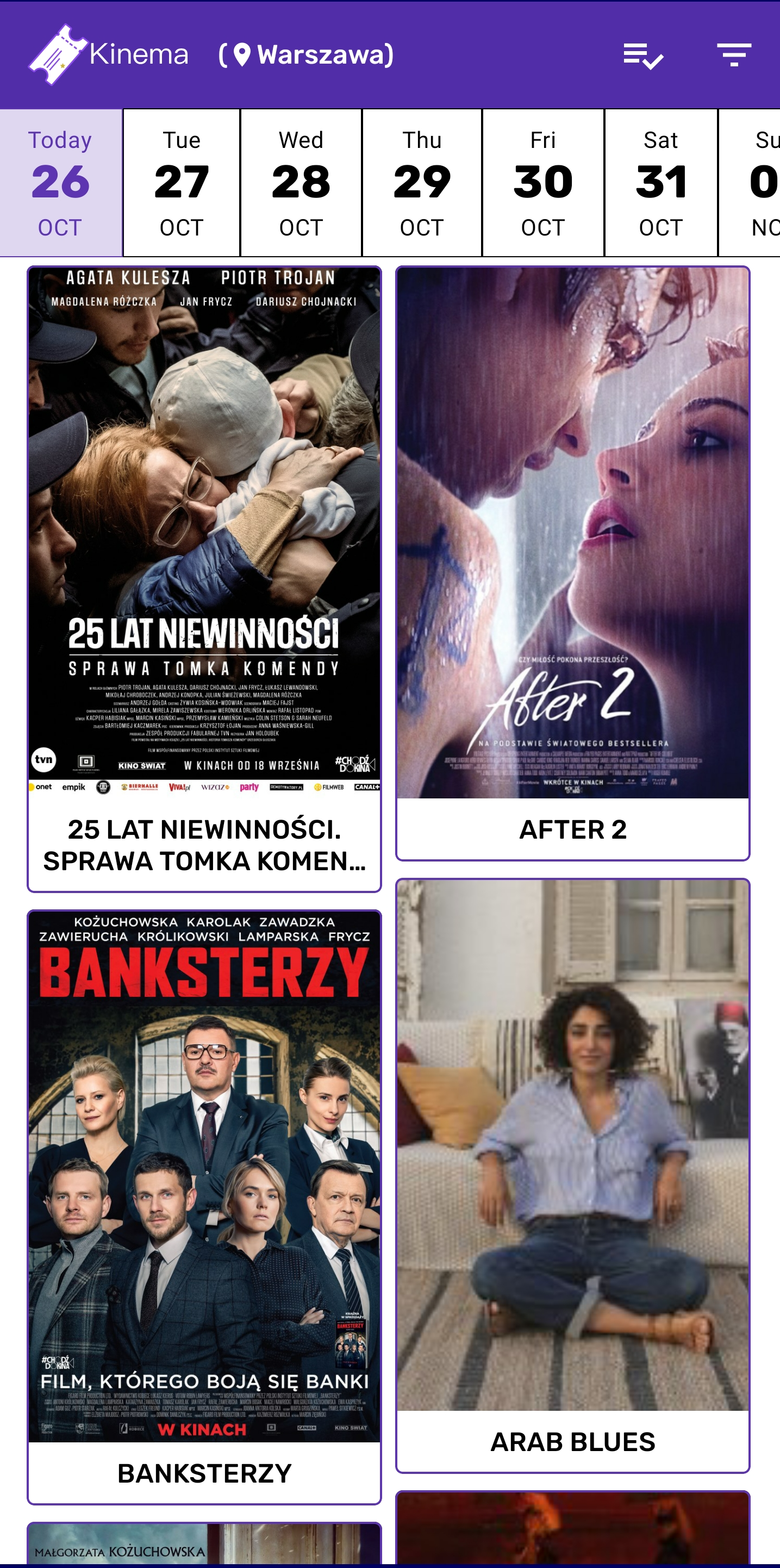
Task: Open the After 2 movie card
Action: pyautogui.click(x=572, y=563)
